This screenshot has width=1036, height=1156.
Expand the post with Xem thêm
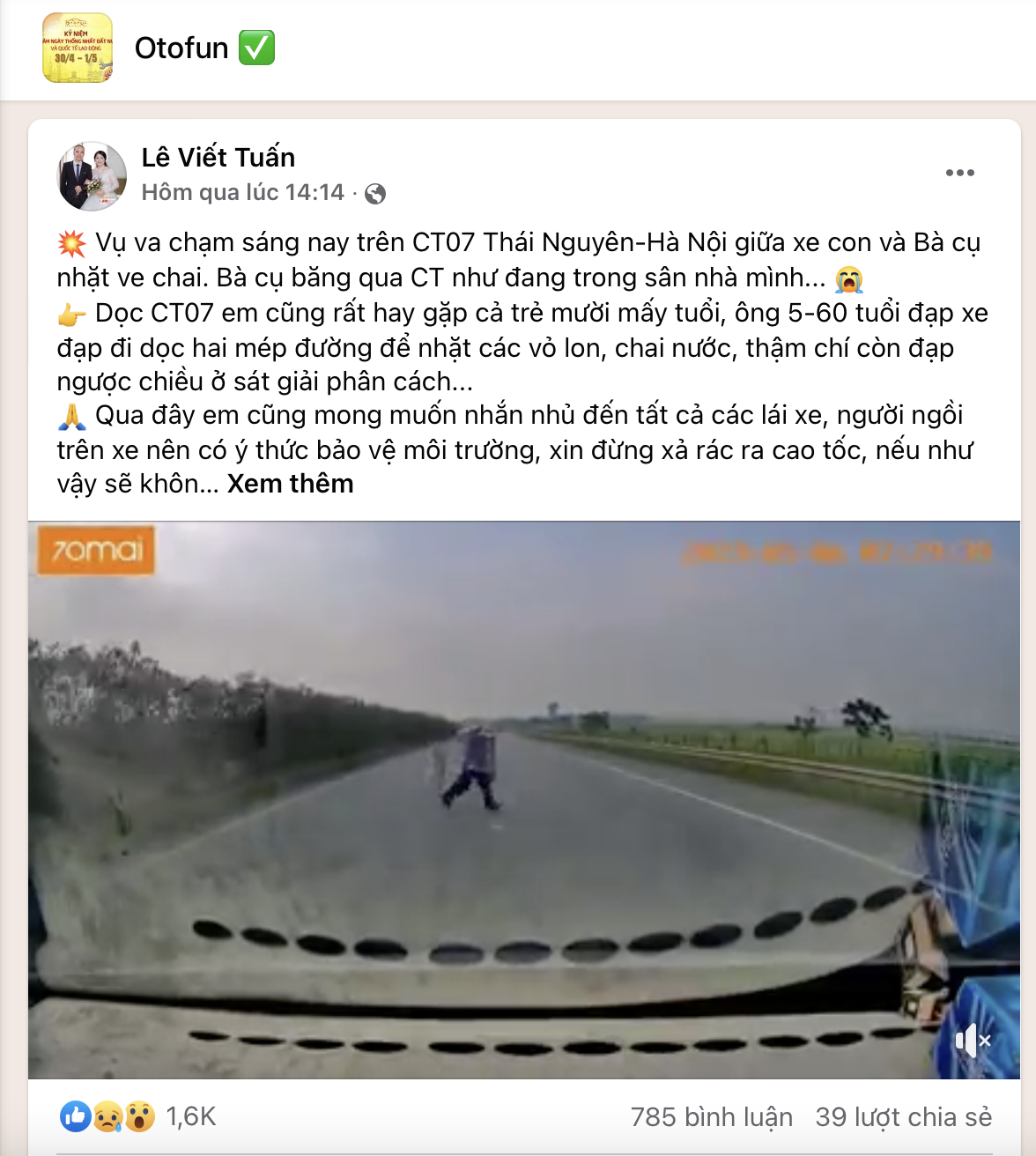coord(290,484)
